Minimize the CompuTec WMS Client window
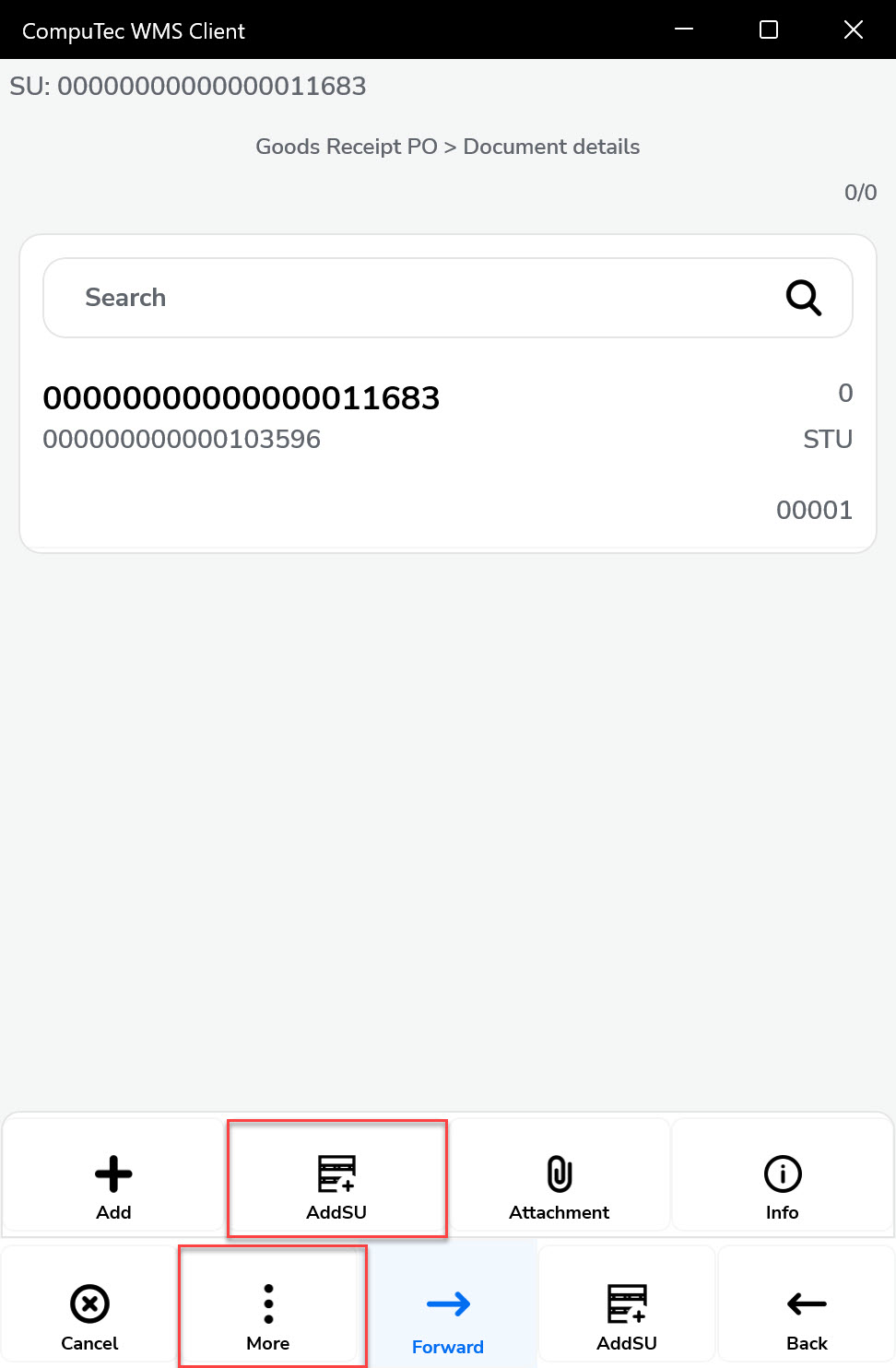Screen dimensions: 896x1368 click(x=684, y=29)
